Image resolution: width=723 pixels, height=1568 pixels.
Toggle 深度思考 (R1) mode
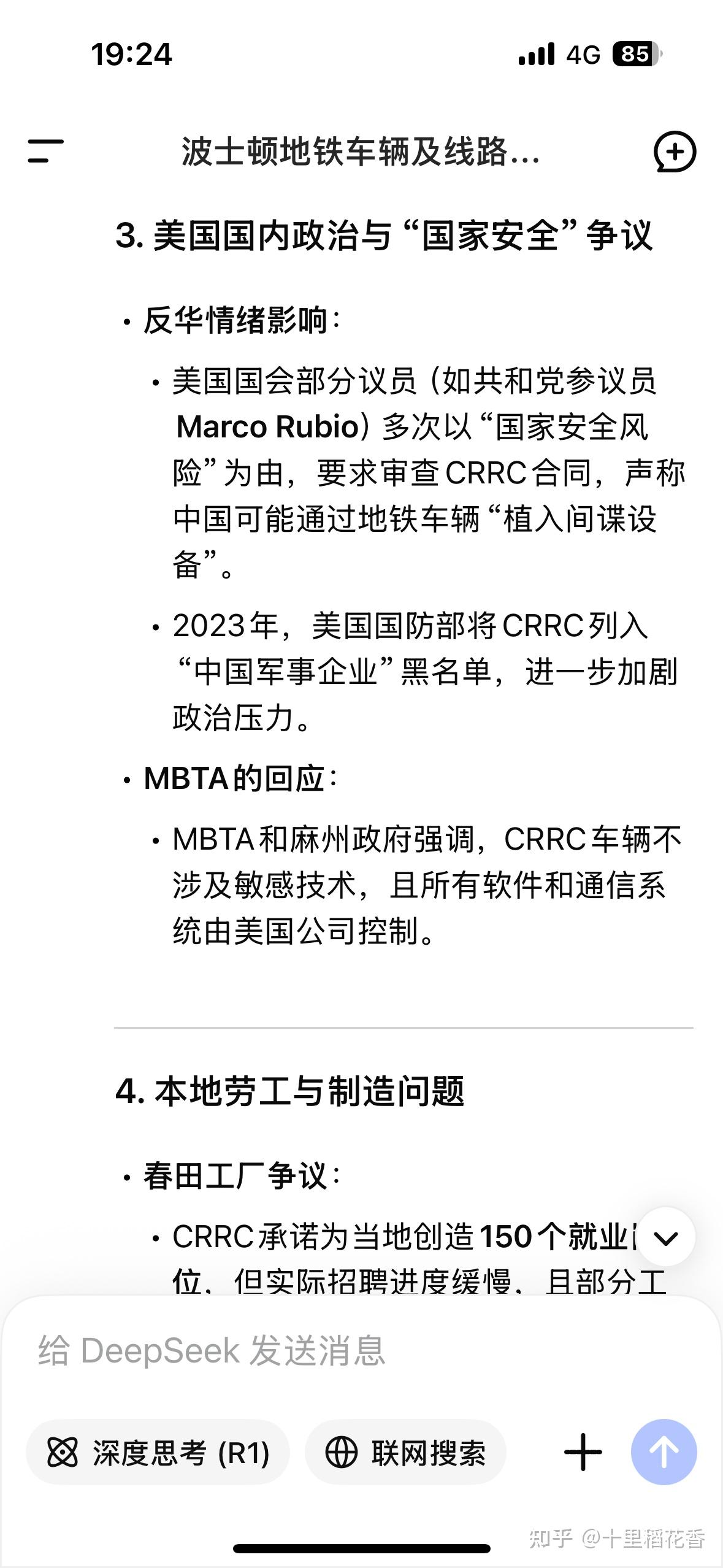158,1453
